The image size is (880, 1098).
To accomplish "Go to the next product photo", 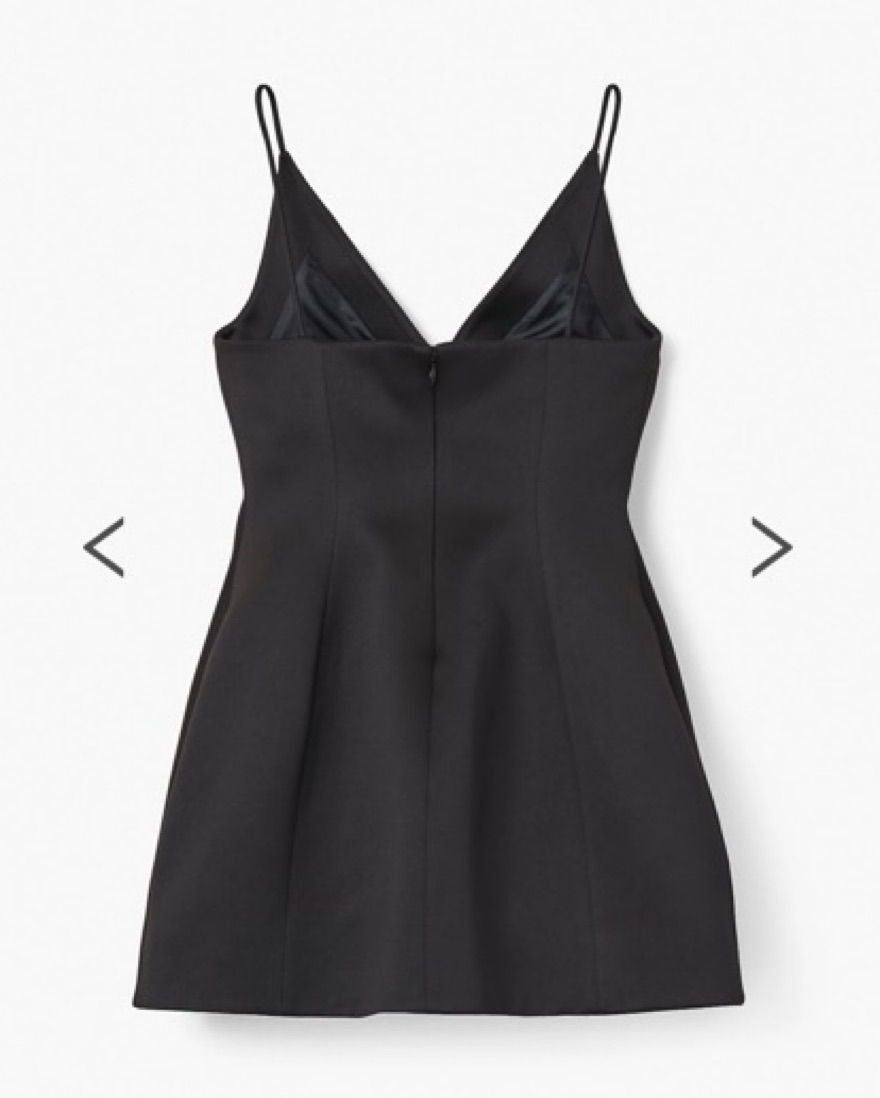I will click(771, 547).
